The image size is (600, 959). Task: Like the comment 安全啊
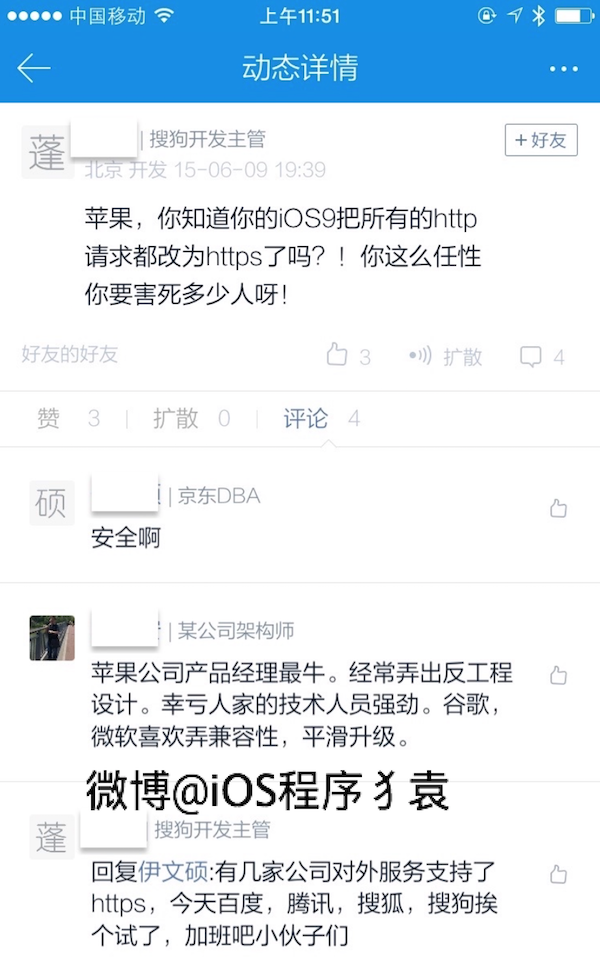558,509
